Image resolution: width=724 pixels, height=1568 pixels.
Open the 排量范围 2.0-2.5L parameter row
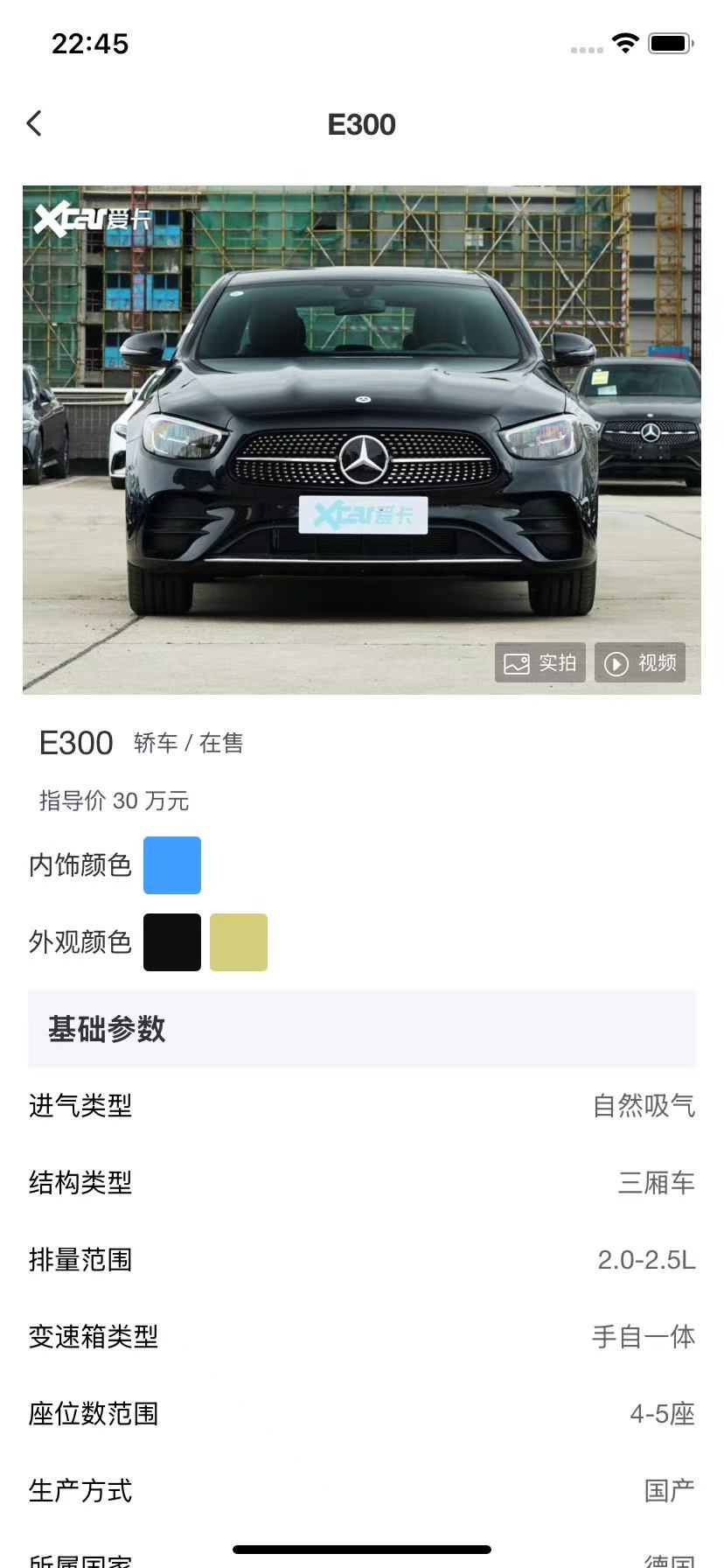click(362, 1260)
